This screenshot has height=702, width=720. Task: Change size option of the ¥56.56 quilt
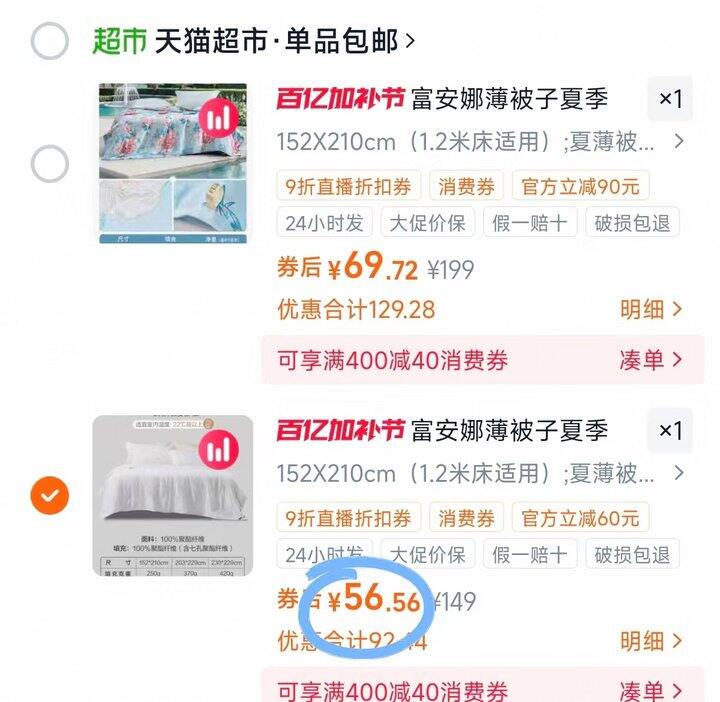tap(480, 473)
